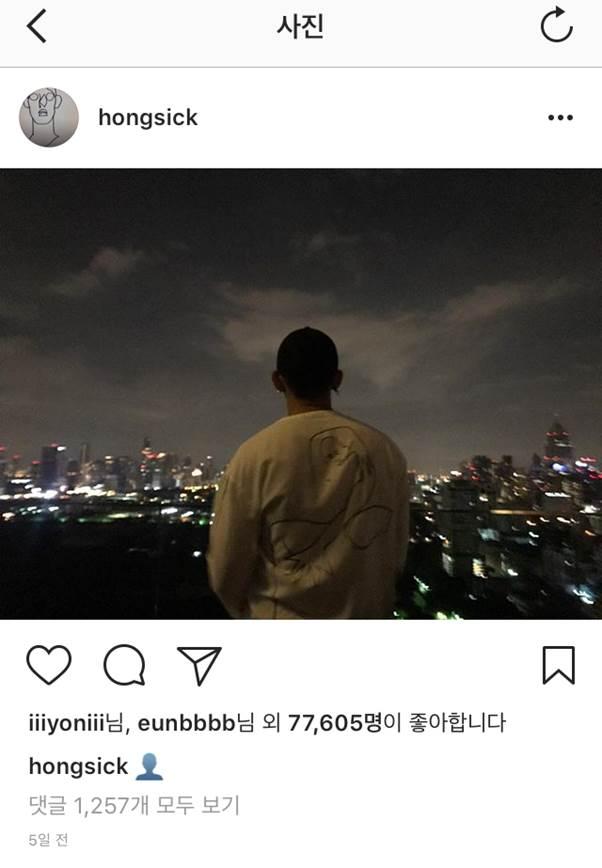Share the post via paper plane icon
This screenshot has width=602, height=868.
[198, 665]
